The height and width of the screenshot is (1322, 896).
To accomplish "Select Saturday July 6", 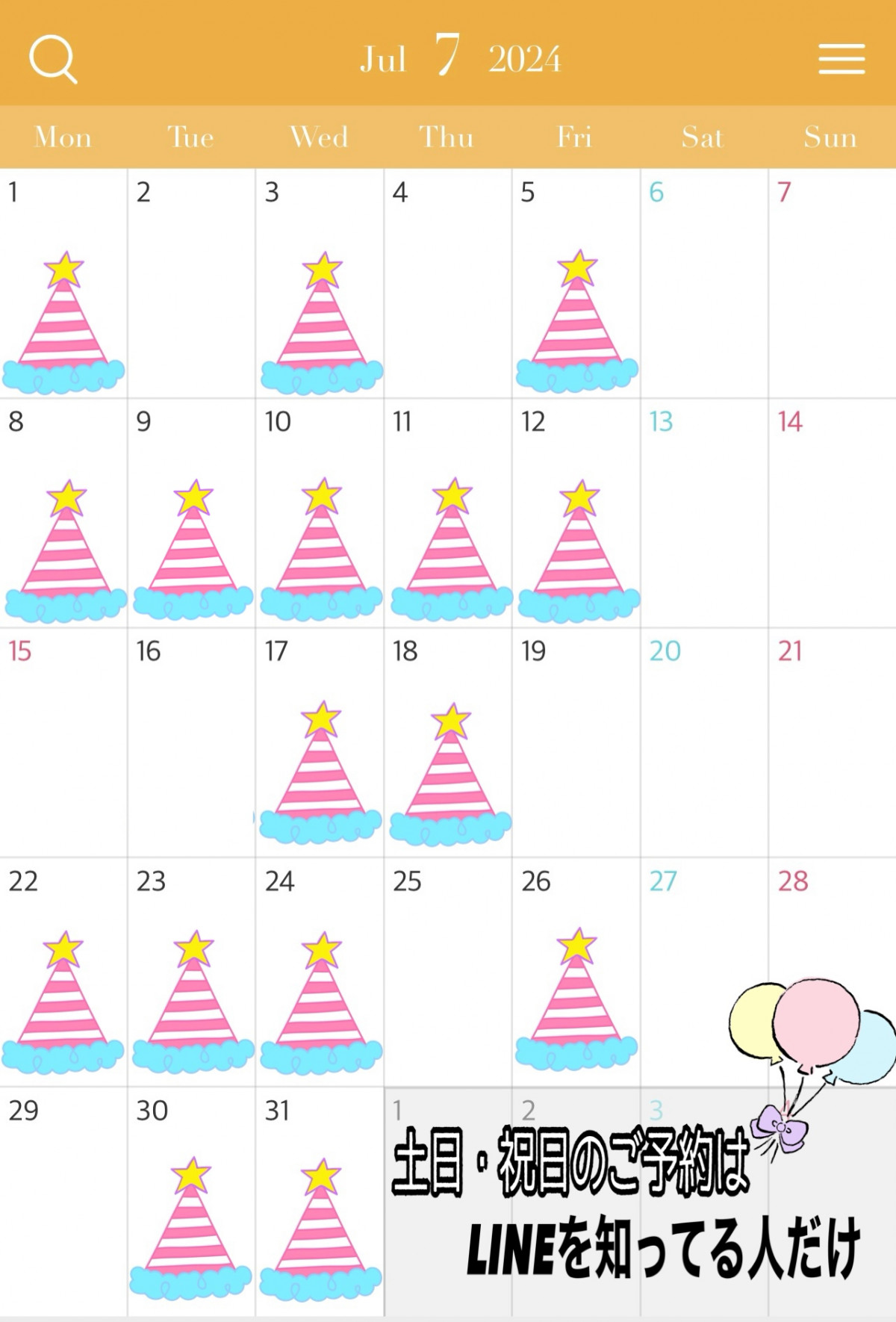I will point(704,284).
